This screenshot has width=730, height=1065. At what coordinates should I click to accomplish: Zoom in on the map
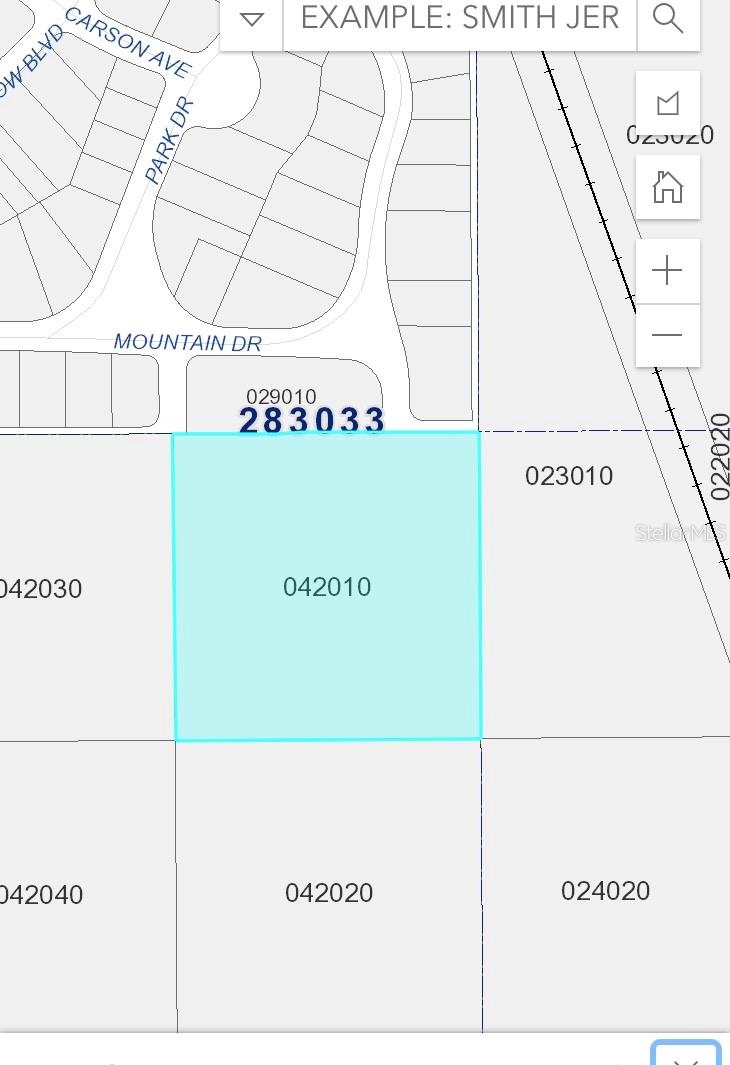coord(667,271)
